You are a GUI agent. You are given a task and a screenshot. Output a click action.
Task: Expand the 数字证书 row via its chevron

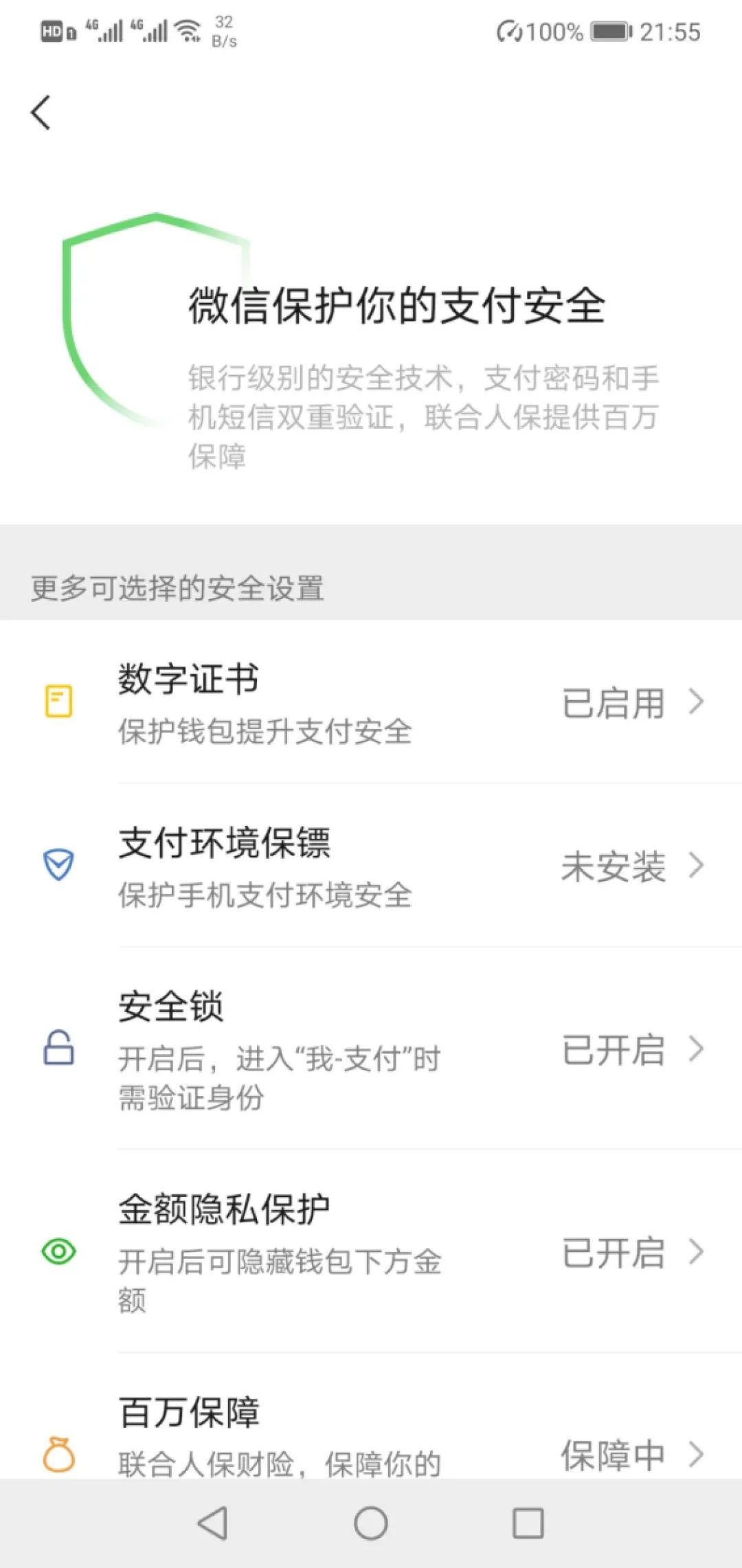(699, 702)
